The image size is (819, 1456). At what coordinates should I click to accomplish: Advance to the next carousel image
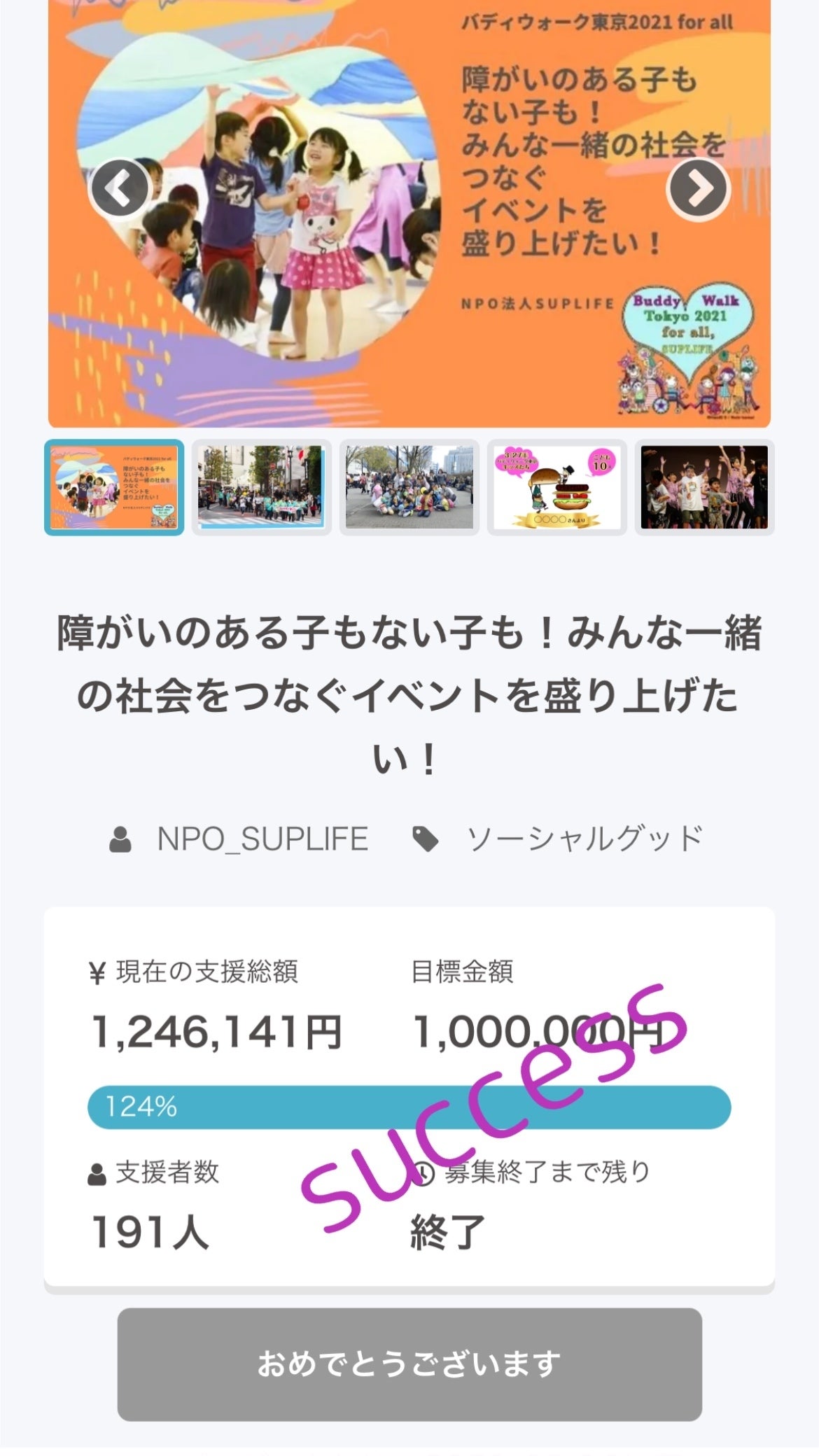point(698,188)
